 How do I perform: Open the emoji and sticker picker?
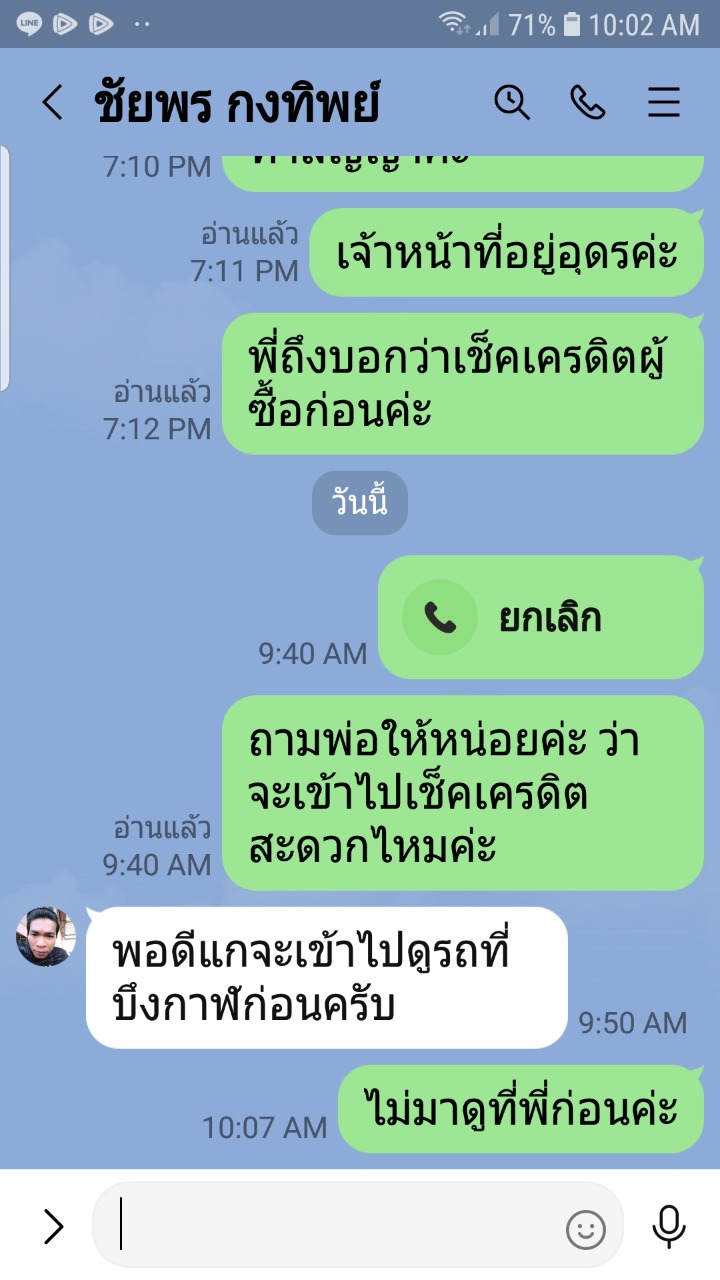pos(586,1228)
